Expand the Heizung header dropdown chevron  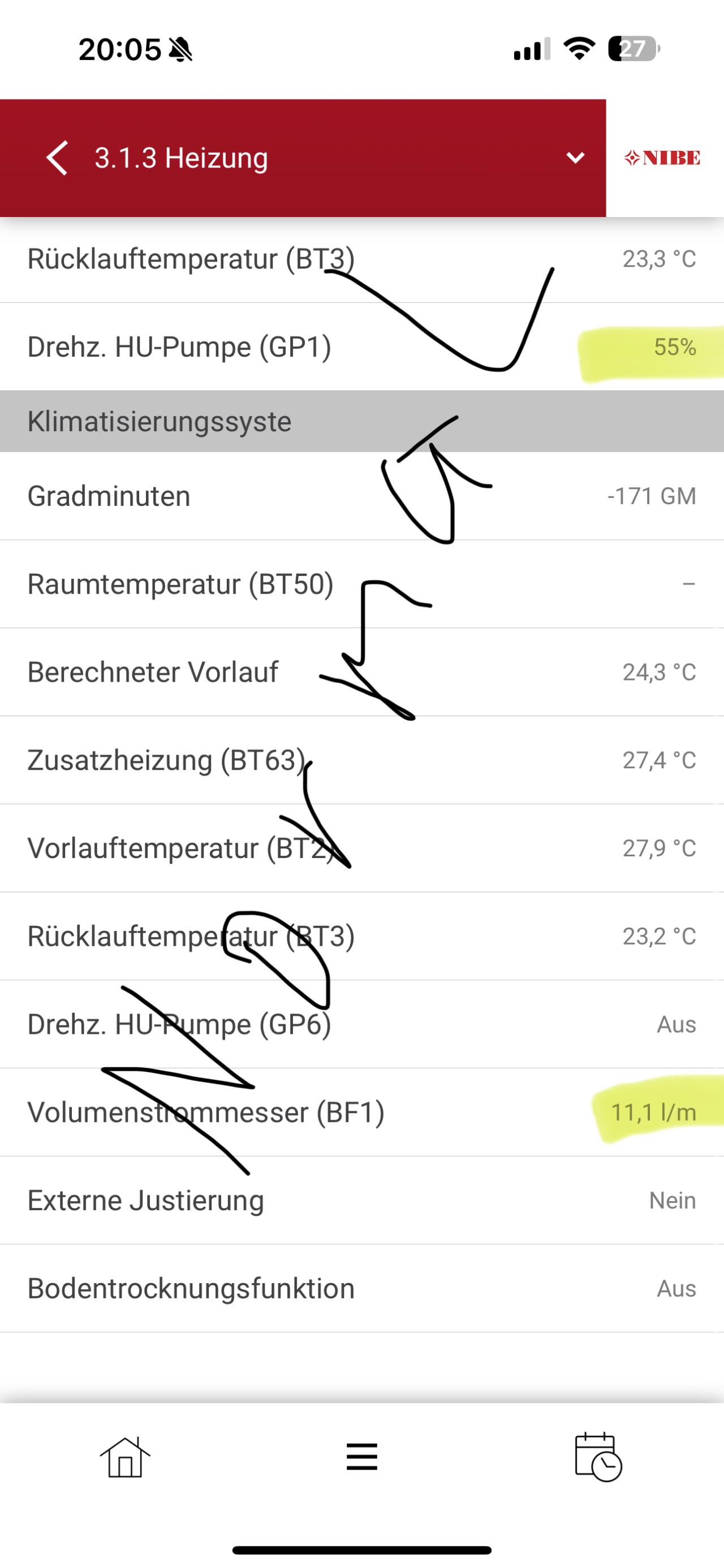[x=575, y=158]
